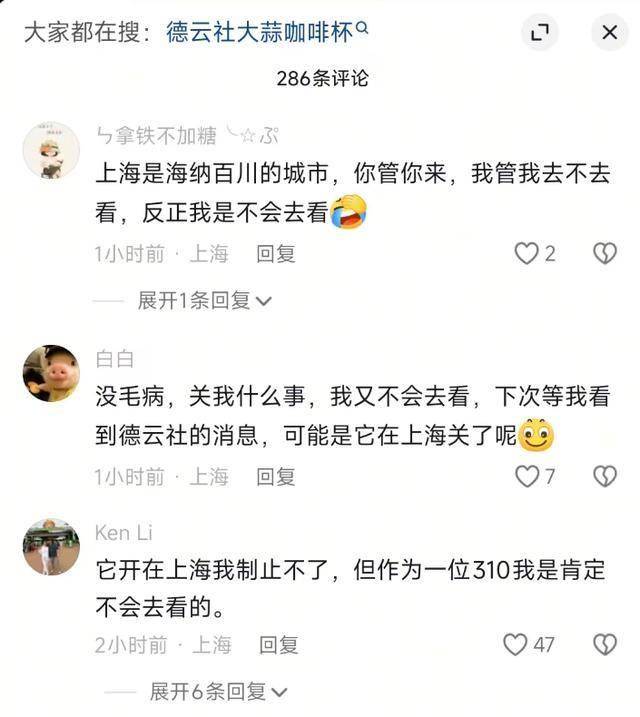The image size is (640, 717).
Task: View 白白's avatar profile
Action: point(51,373)
